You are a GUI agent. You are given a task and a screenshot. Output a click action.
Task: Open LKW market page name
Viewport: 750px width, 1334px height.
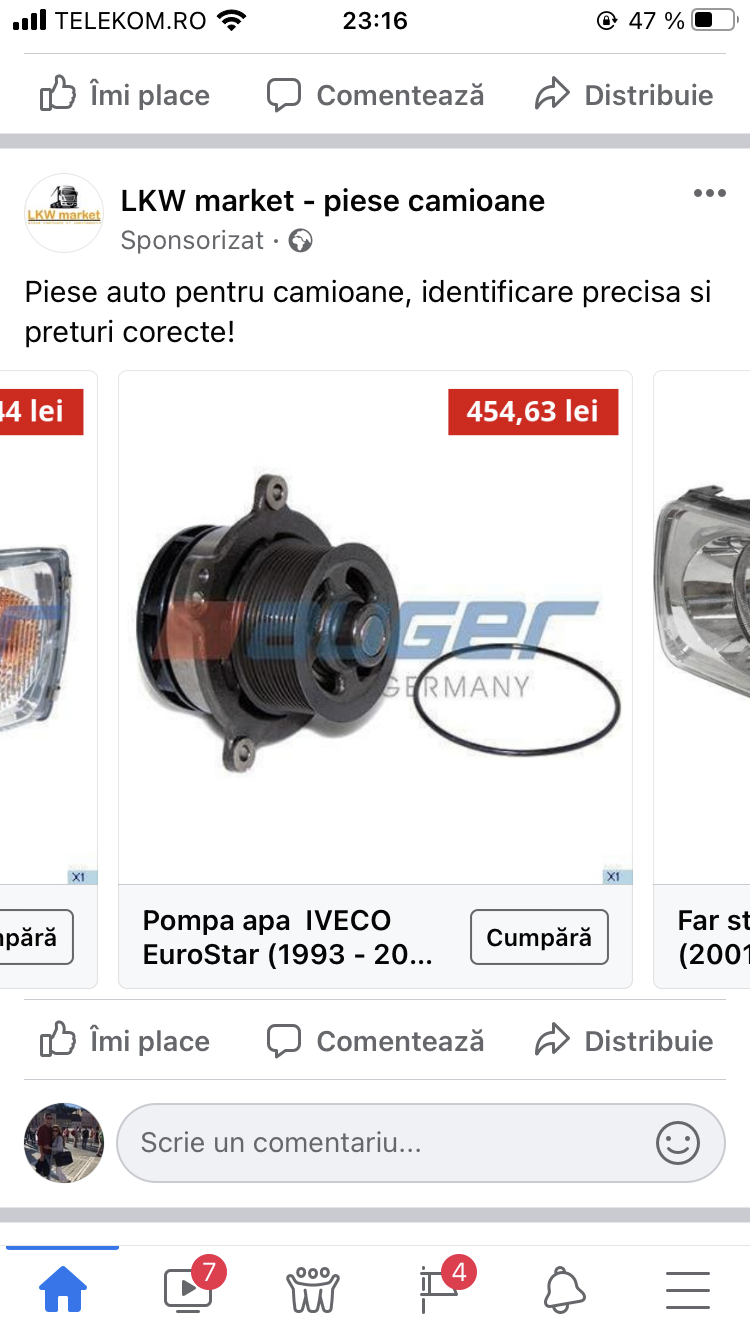pos(333,201)
